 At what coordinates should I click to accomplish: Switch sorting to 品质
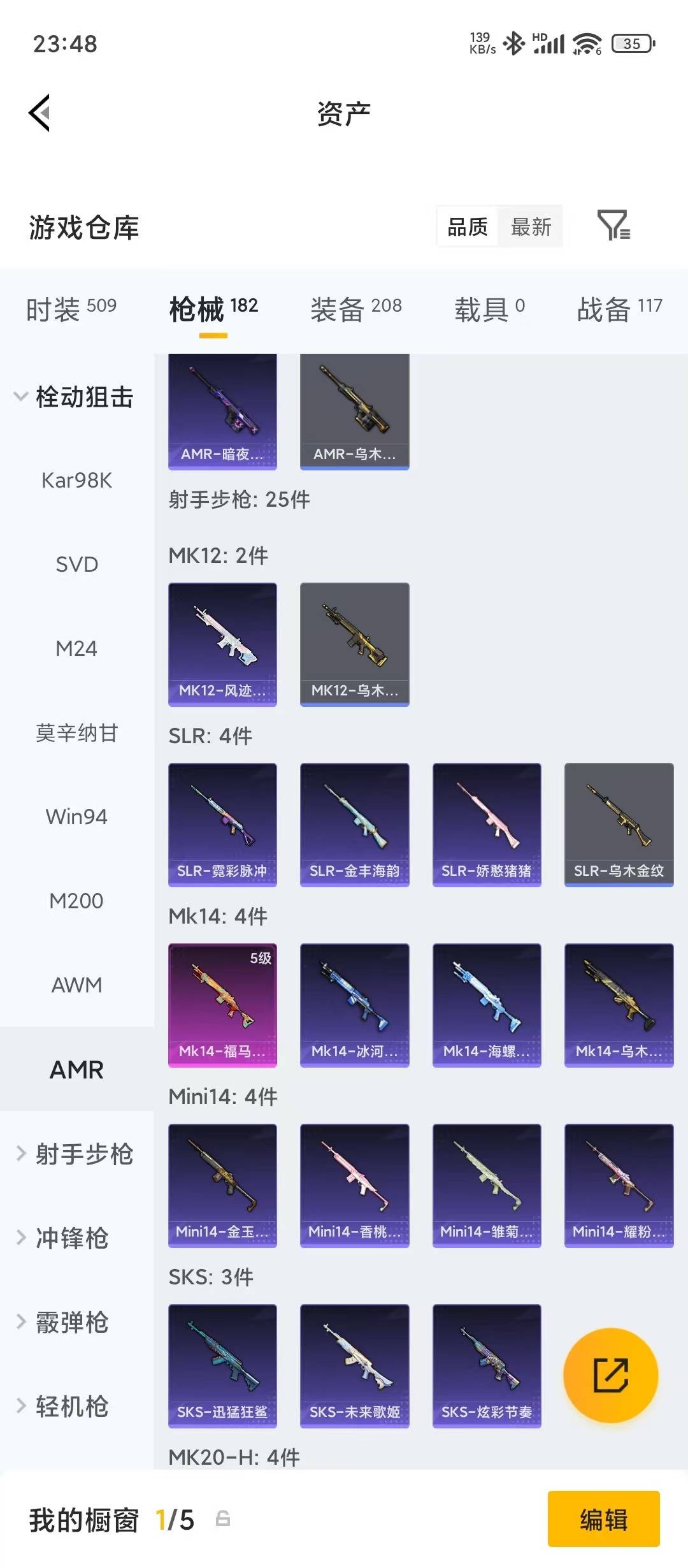[466, 228]
